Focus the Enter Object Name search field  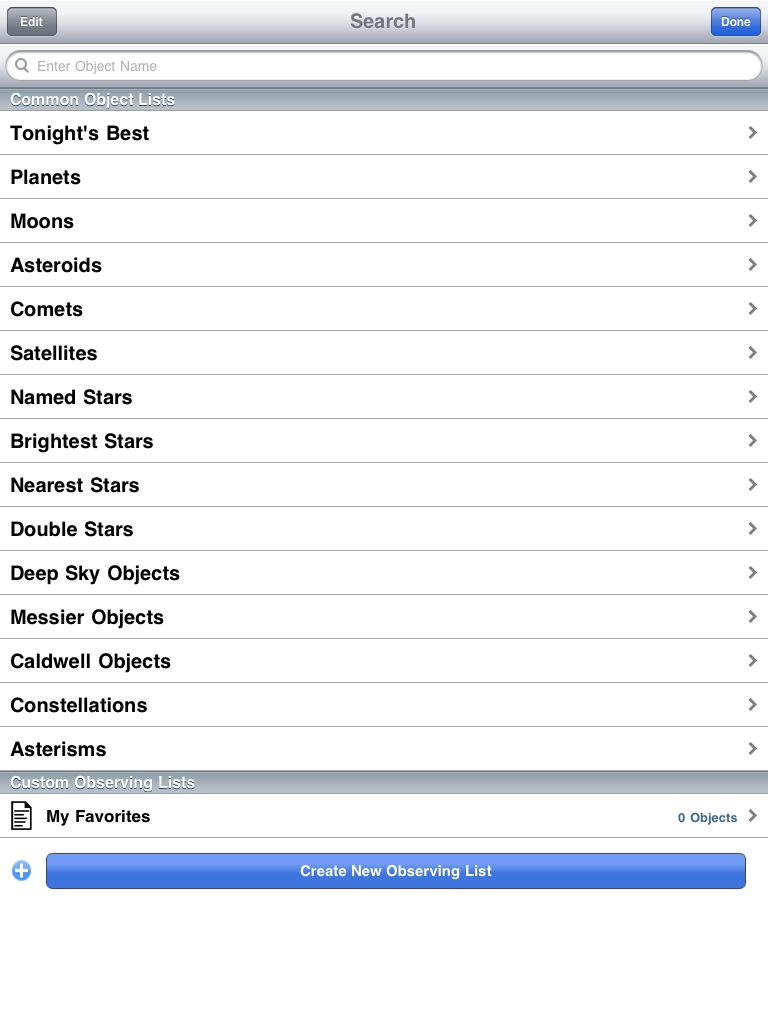pos(384,66)
